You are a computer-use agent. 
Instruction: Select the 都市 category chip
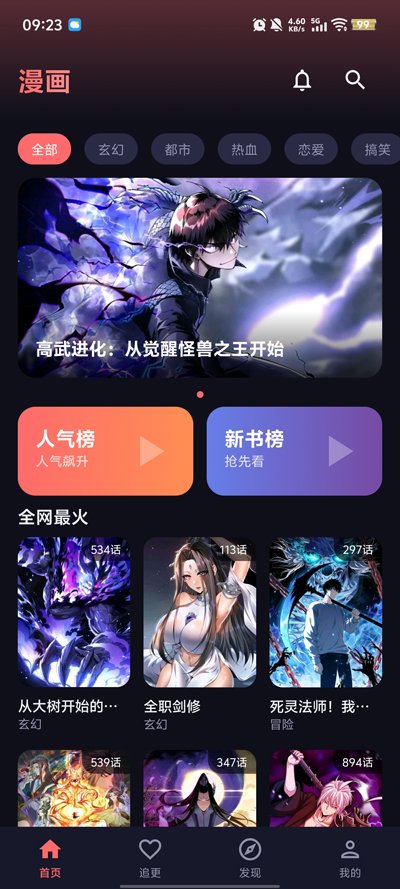(x=177, y=150)
